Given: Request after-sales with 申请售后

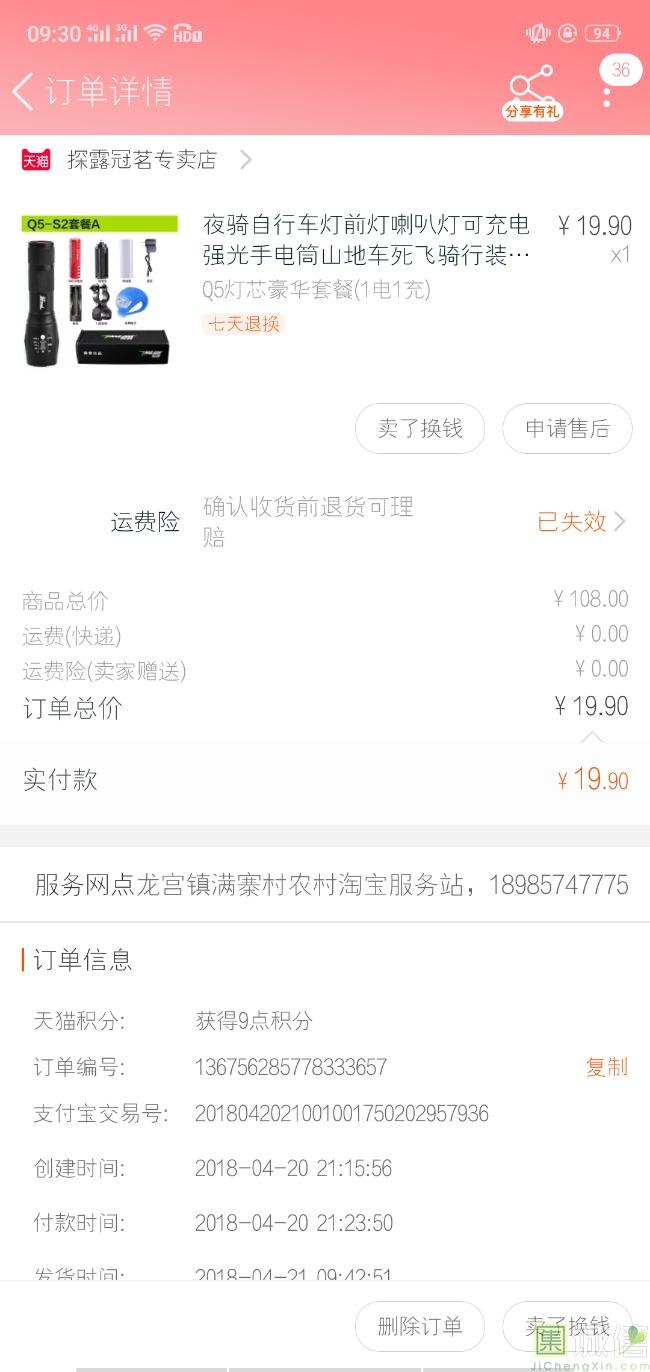Looking at the screenshot, I should (x=567, y=429).
